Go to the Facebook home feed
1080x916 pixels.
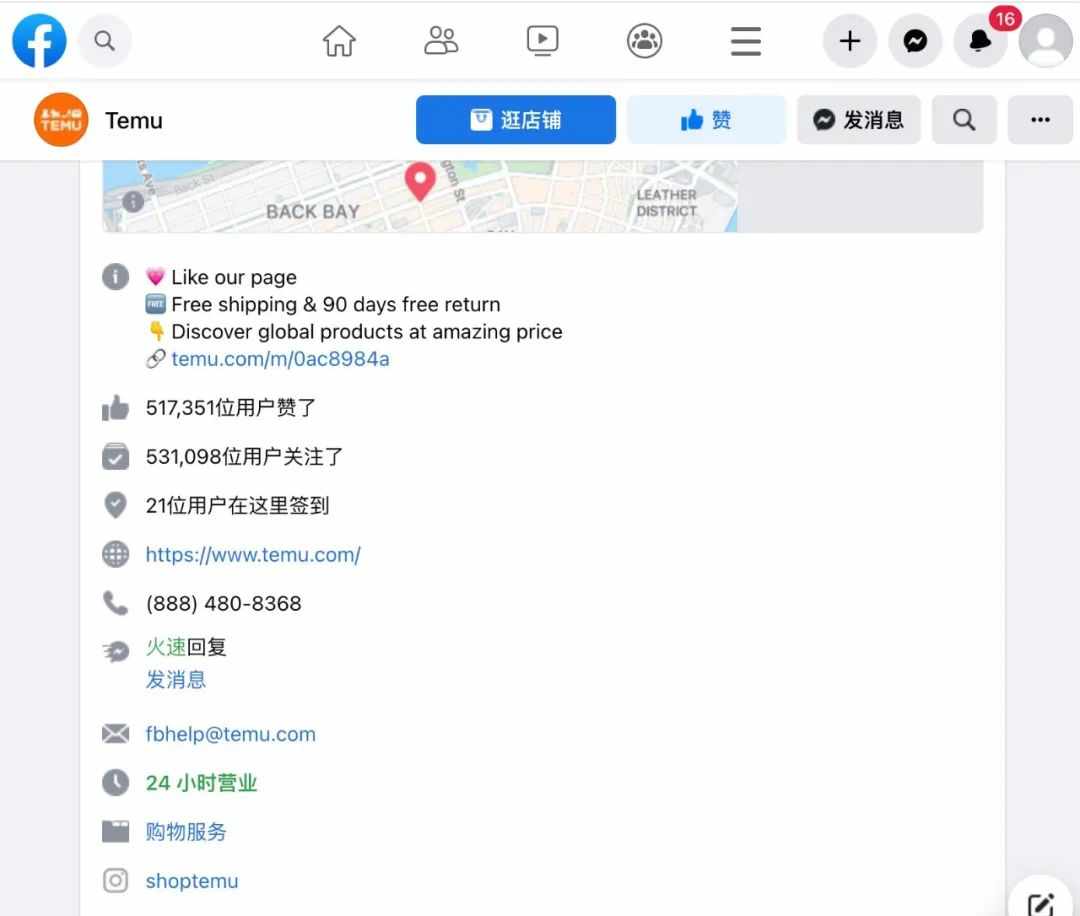pyautogui.click(x=339, y=41)
